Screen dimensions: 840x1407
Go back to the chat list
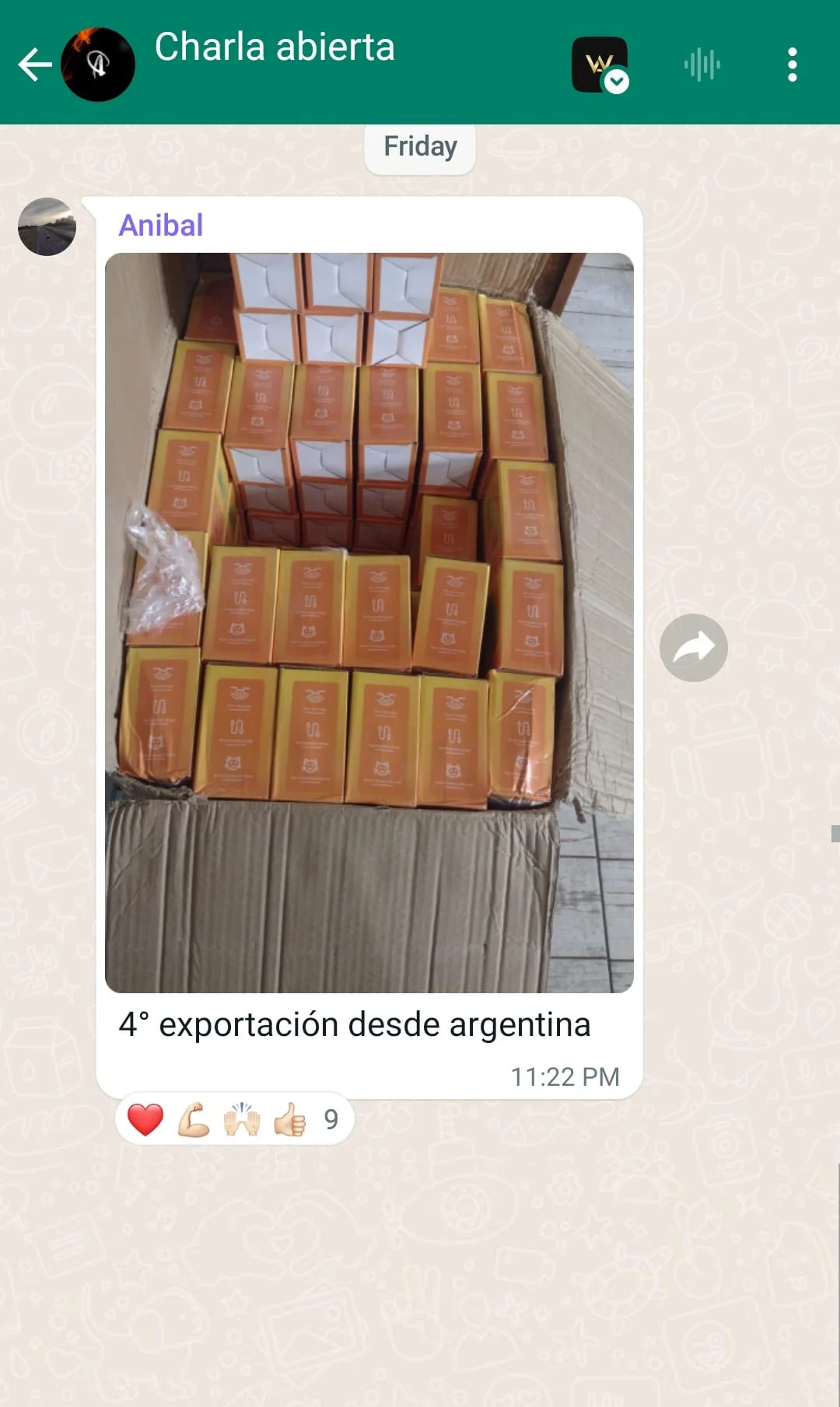[34, 65]
